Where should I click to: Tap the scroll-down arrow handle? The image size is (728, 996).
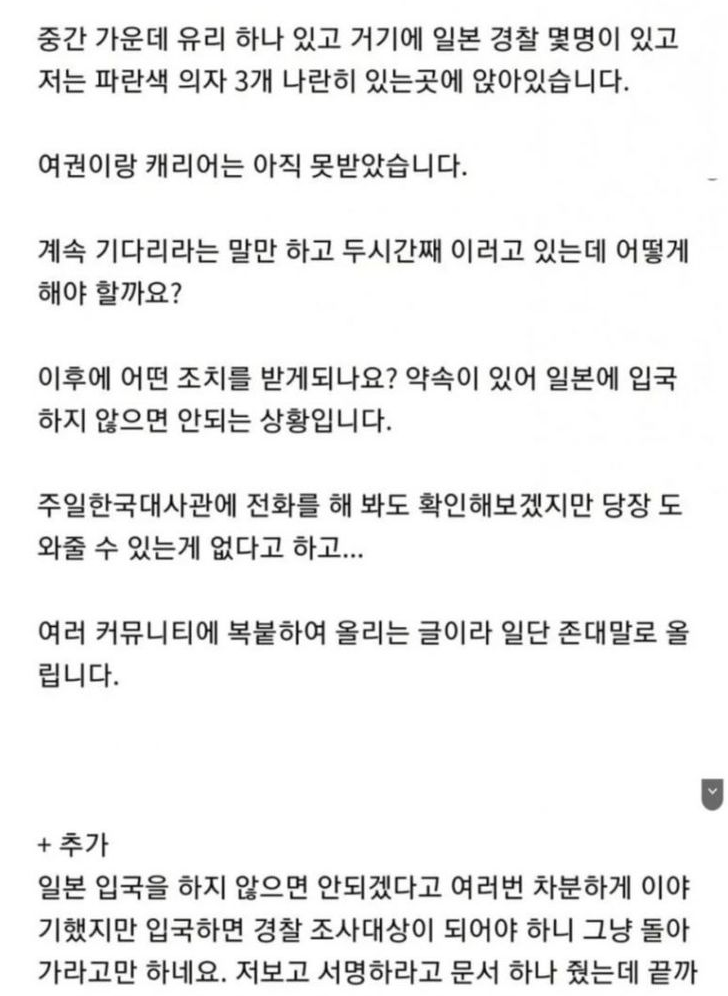[712, 791]
